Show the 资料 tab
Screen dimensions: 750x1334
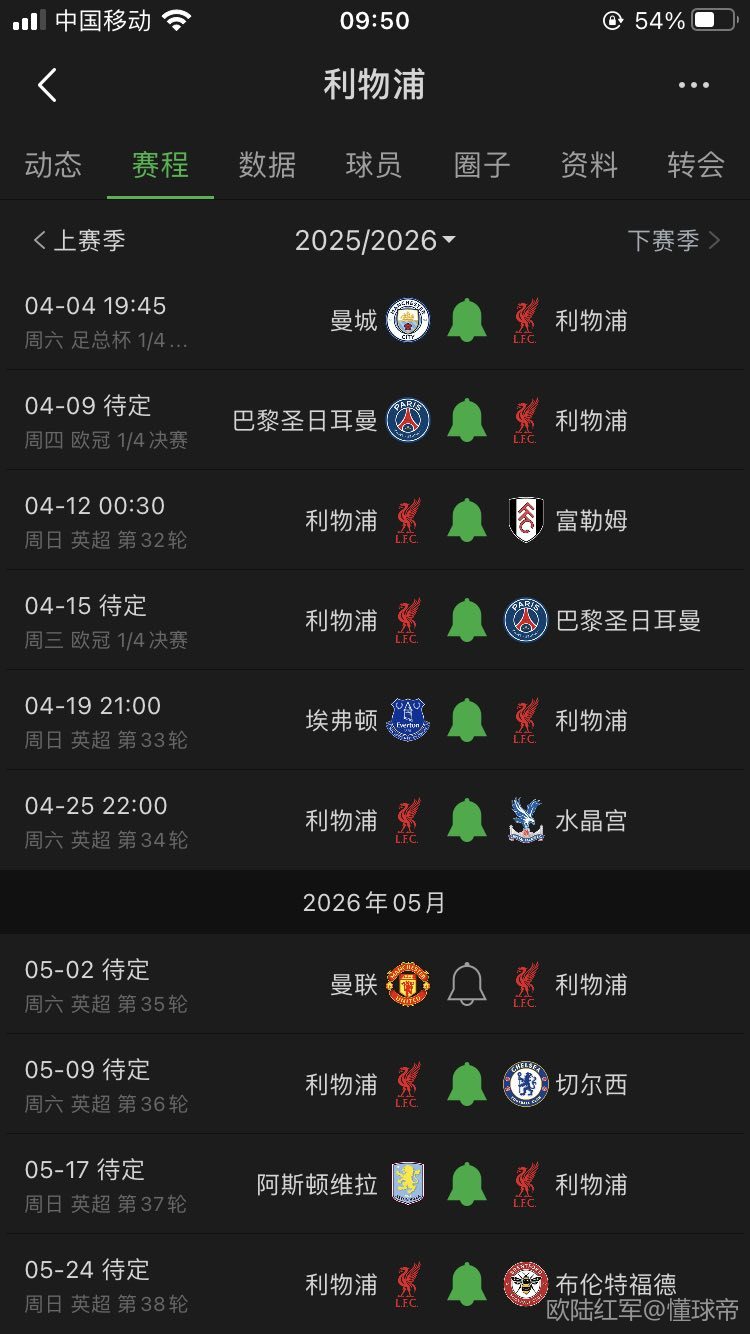tap(589, 165)
